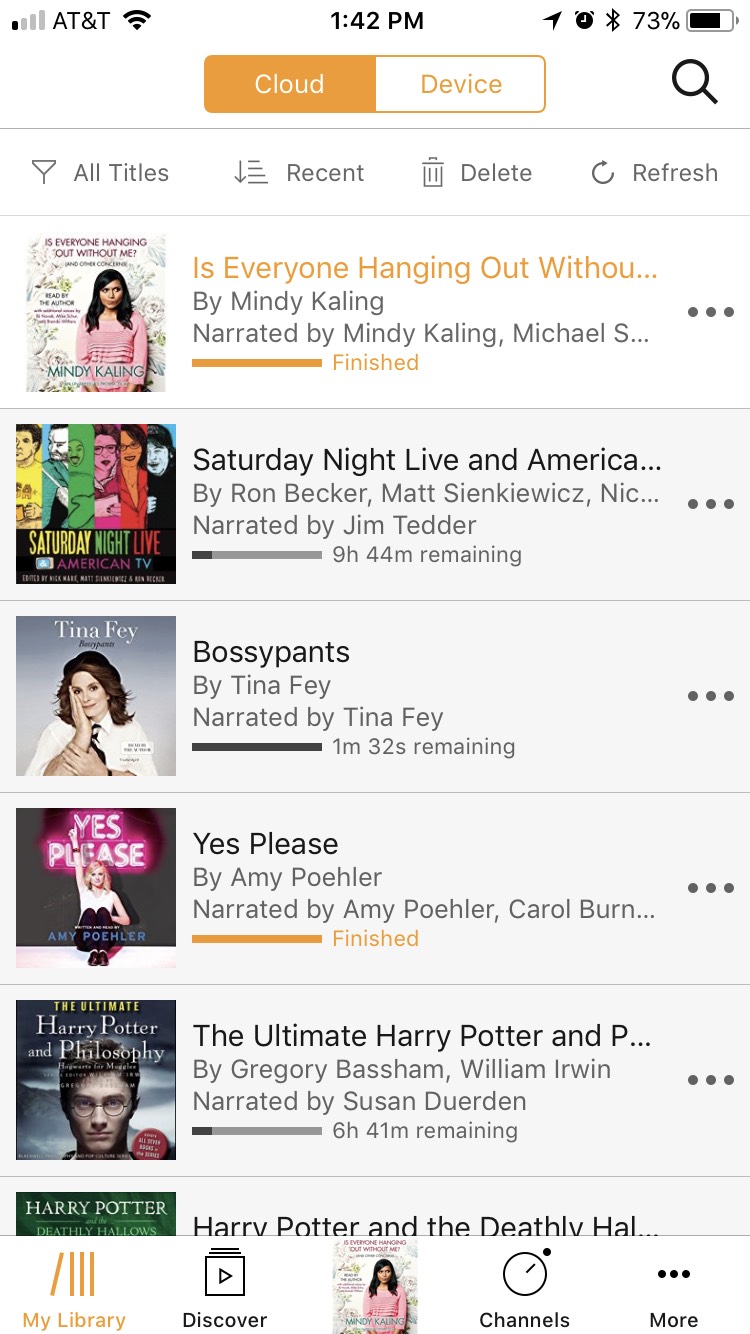
Task: Open the Channels tab
Action: coord(524,1289)
